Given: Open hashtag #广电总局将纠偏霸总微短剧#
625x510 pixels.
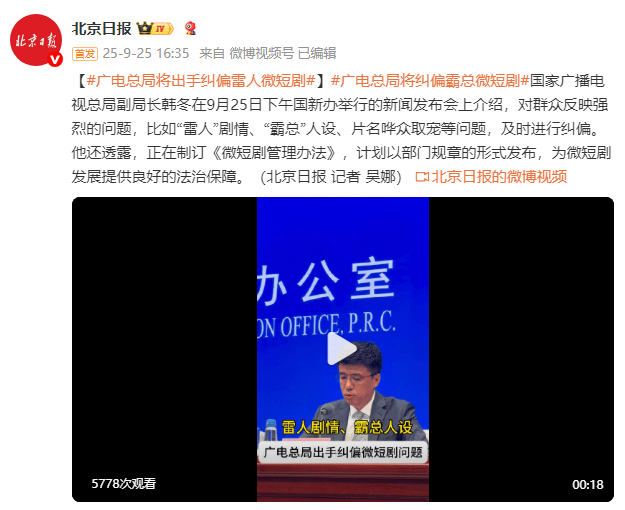Looking at the screenshot, I should point(430,81).
